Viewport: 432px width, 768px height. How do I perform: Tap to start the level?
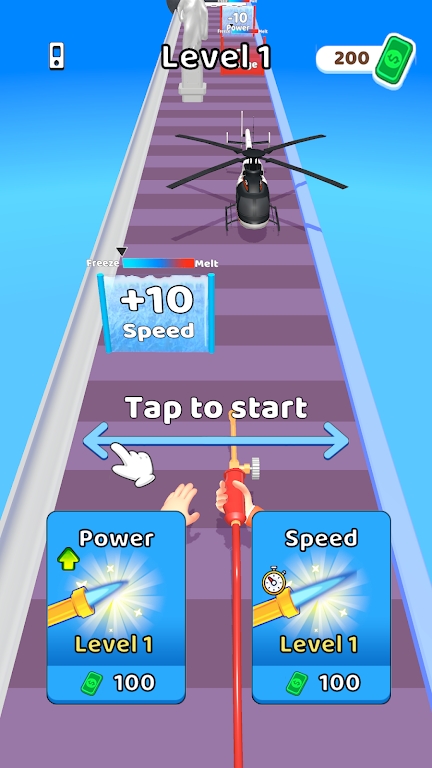(216, 408)
